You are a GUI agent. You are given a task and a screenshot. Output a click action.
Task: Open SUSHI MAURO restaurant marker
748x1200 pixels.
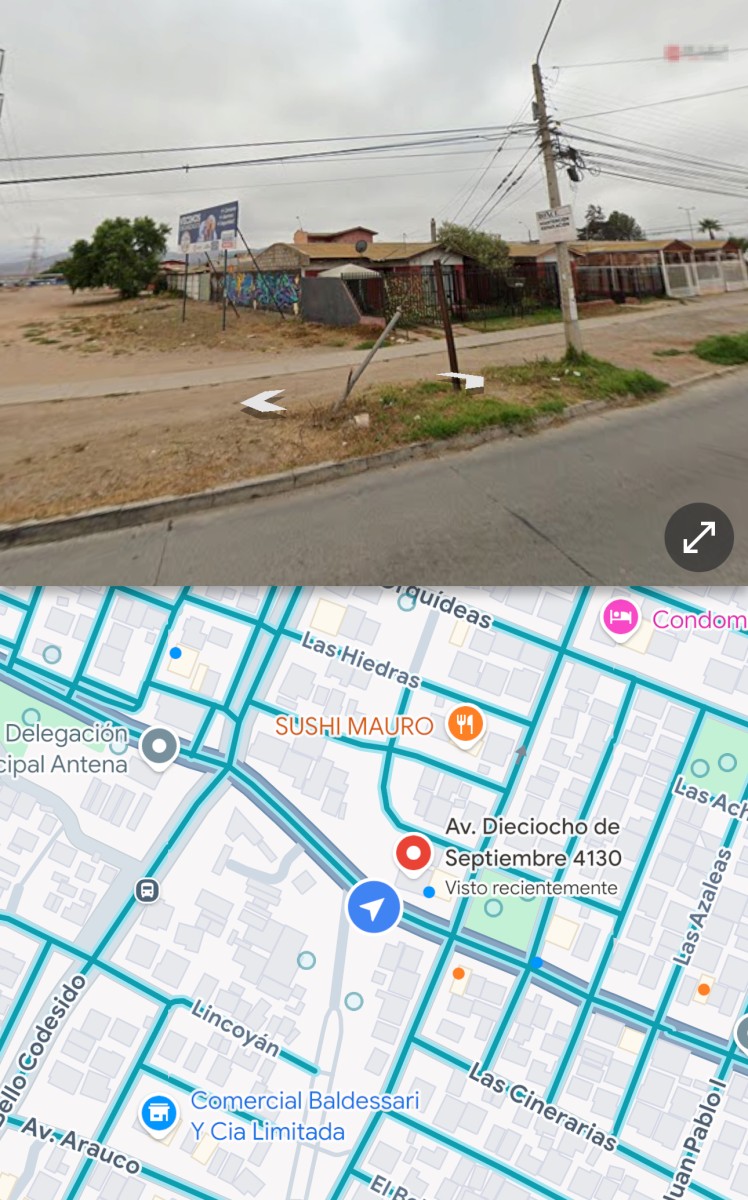(465, 724)
